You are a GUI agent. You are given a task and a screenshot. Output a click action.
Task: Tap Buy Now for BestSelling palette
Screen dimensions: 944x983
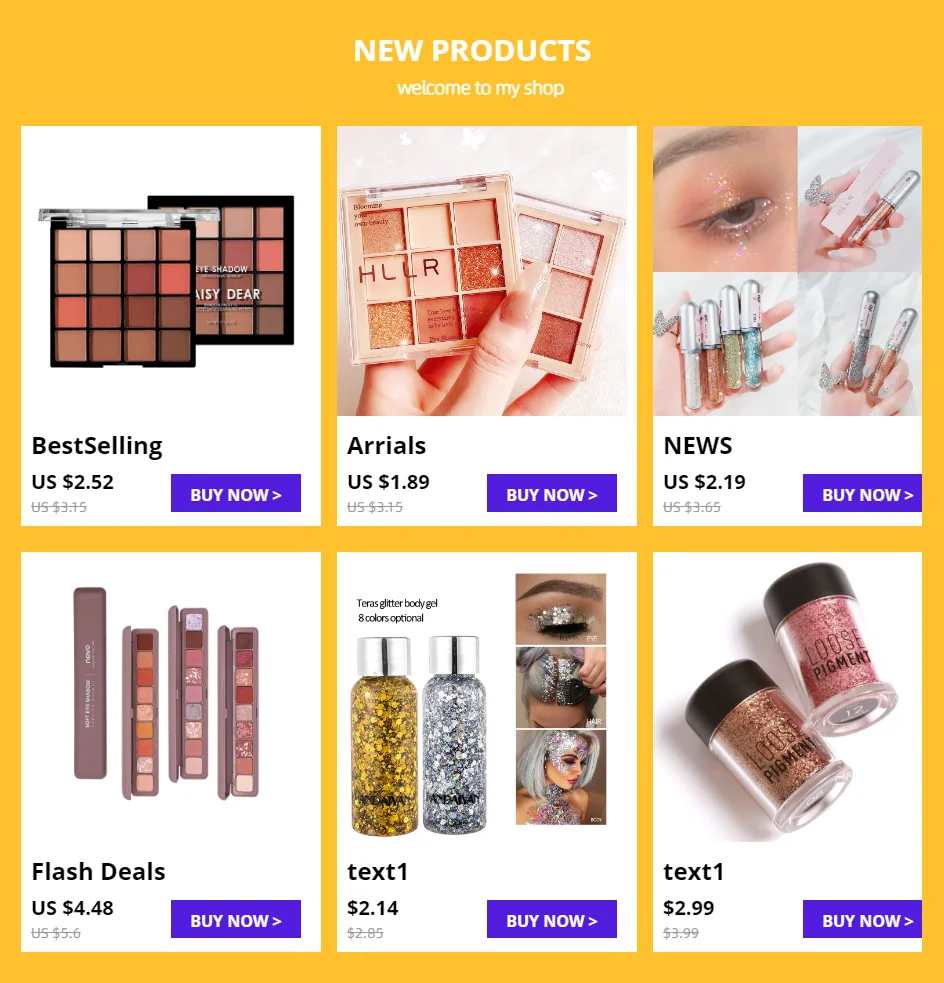pyautogui.click(x=236, y=493)
